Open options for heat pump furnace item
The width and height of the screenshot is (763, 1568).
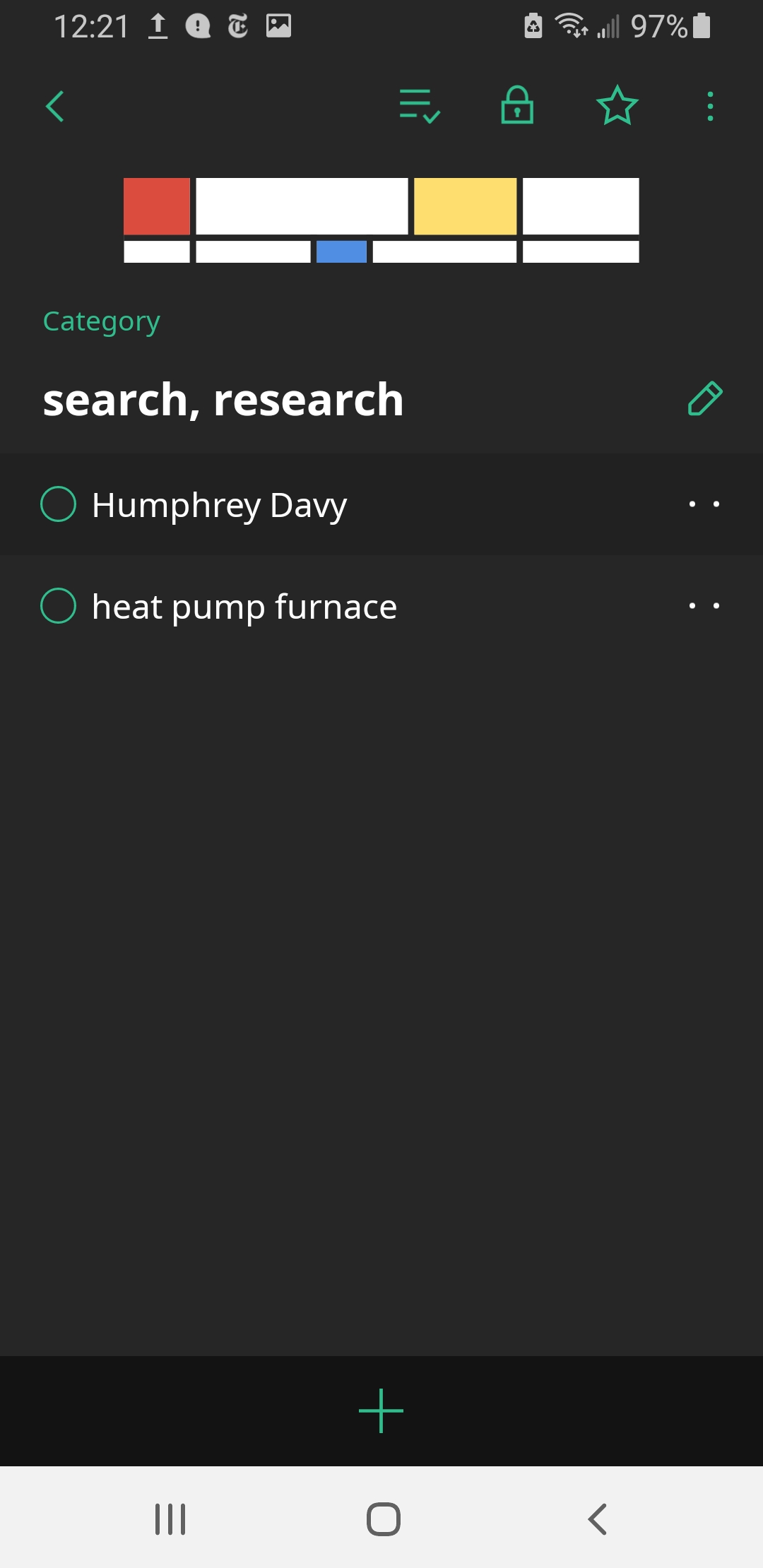coord(704,606)
